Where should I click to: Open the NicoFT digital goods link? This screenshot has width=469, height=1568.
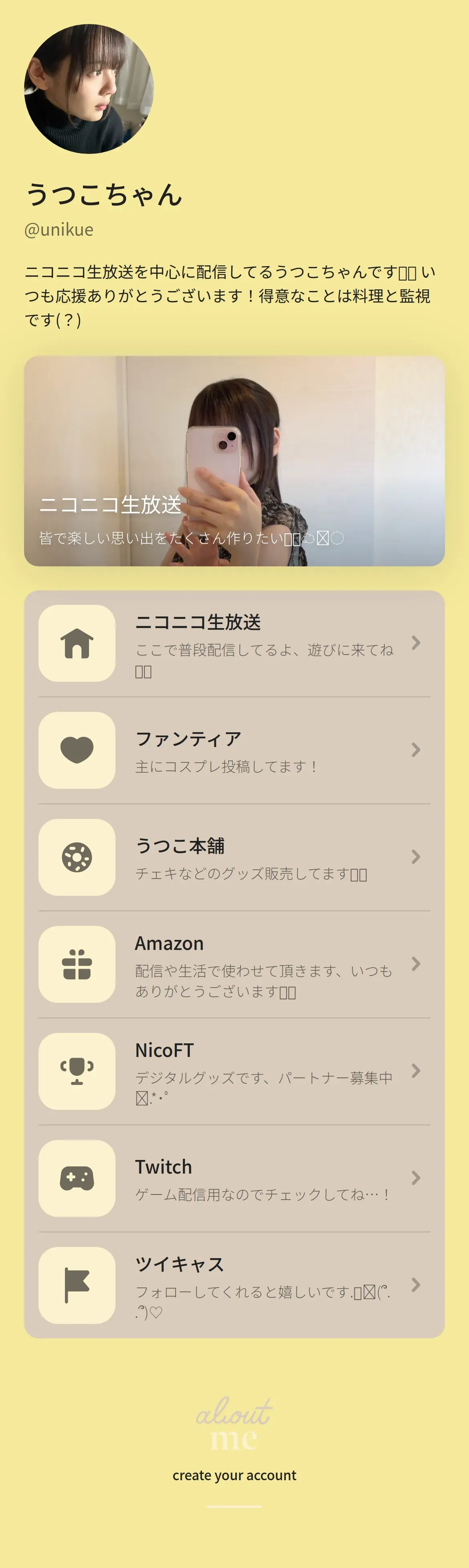click(x=234, y=1071)
